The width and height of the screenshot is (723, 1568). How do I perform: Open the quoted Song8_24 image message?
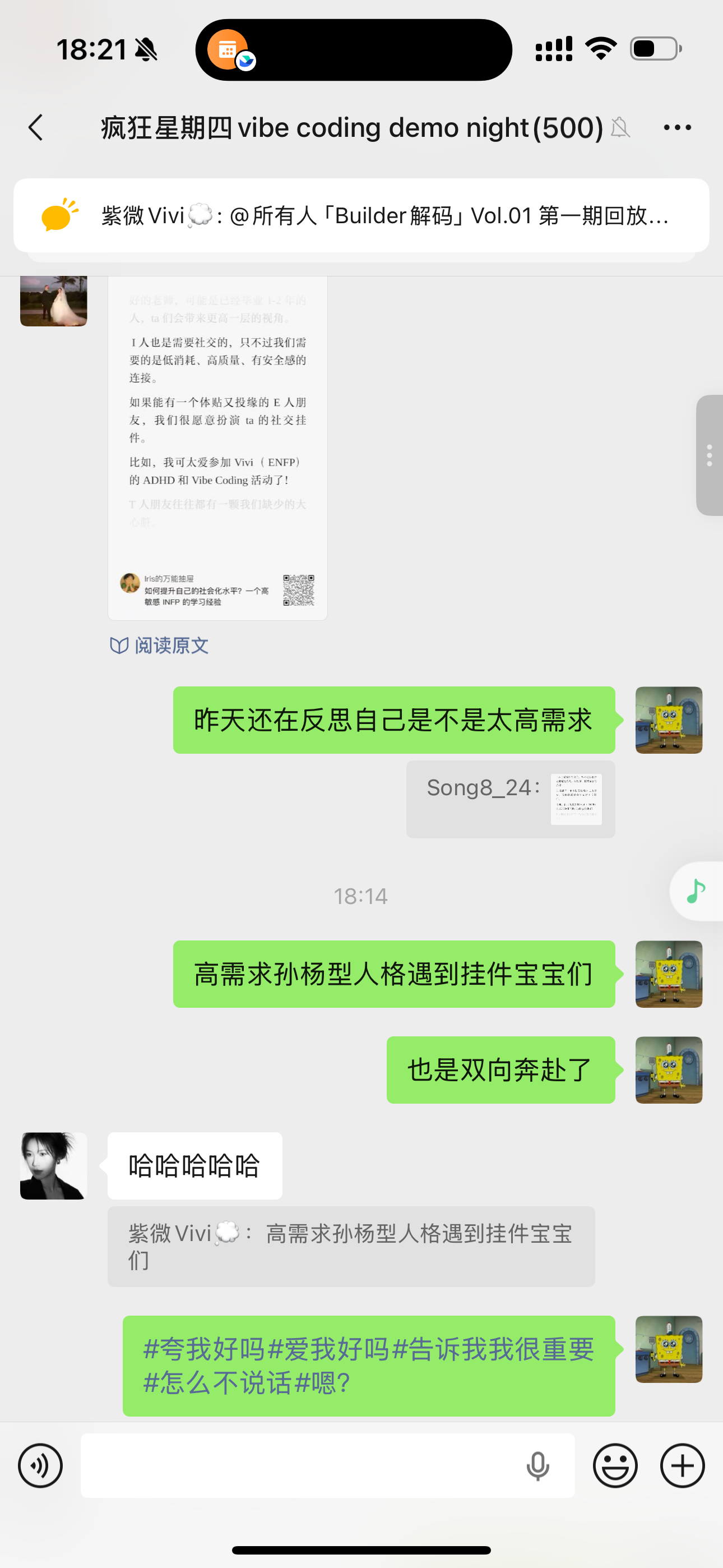click(x=511, y=799)
